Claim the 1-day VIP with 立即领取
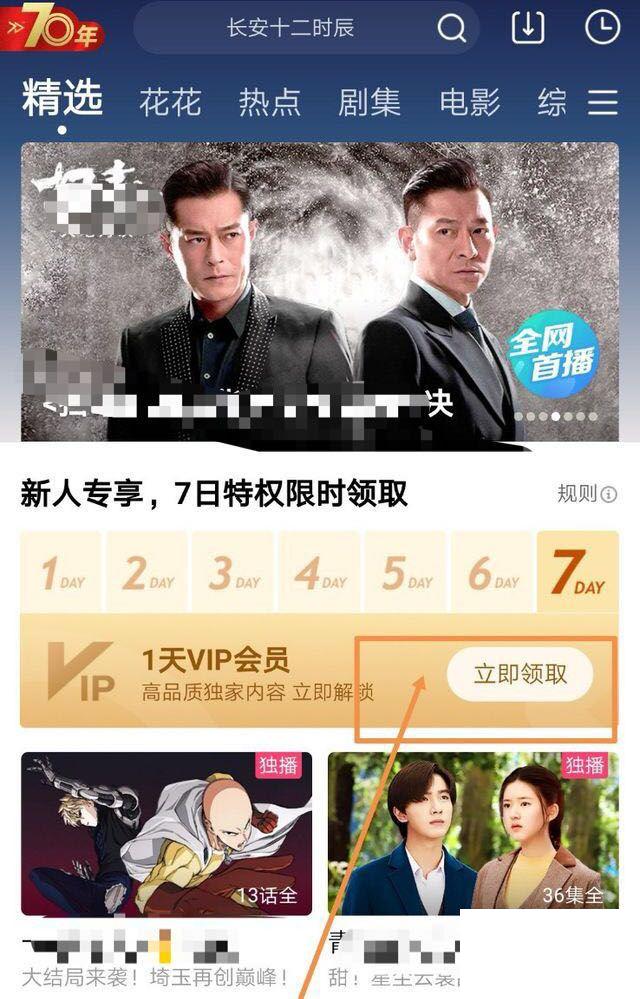640x999 pixels. click(519, 674)
